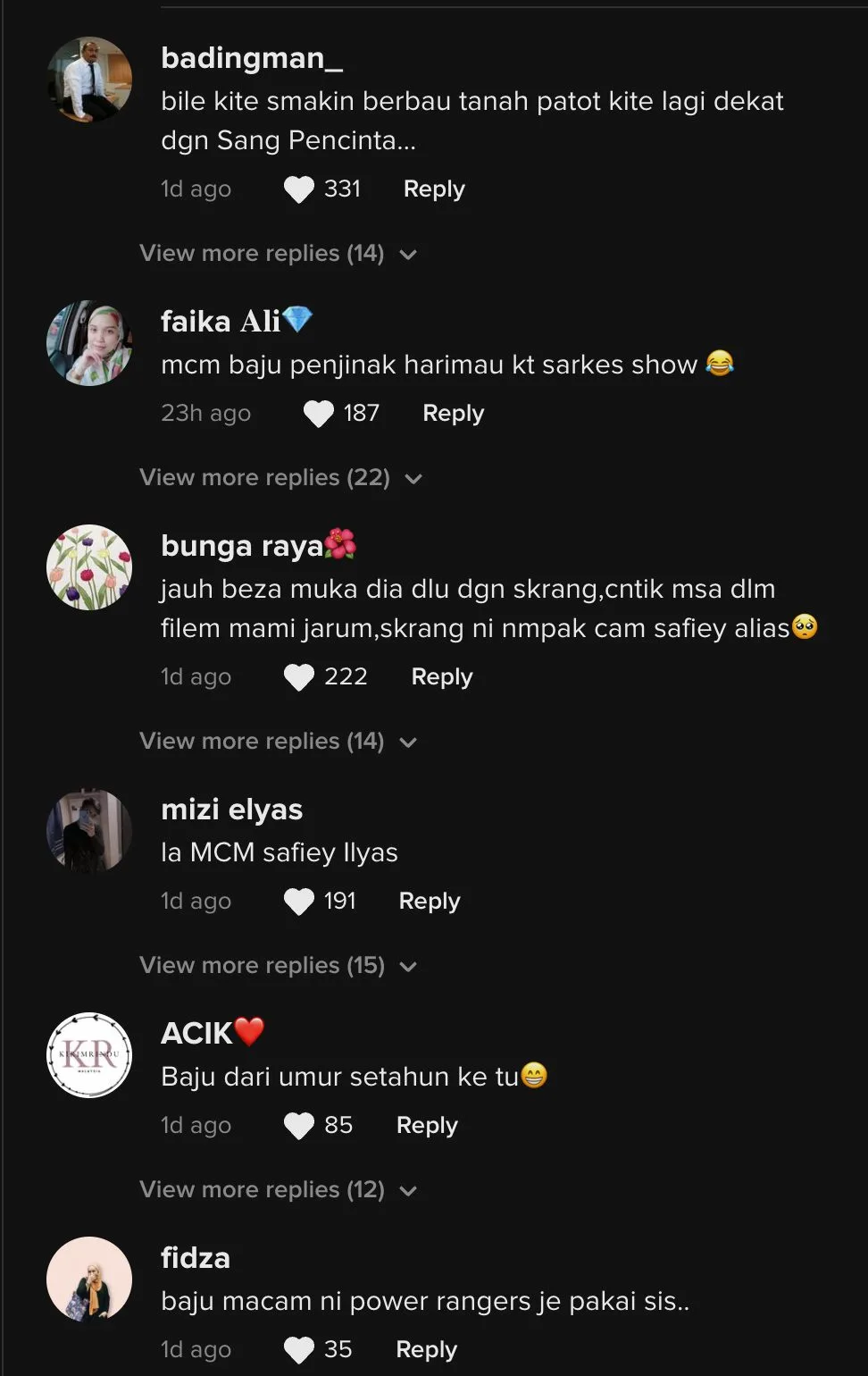Reply to bunga raya's comment
868x1376 pixels.
(441, 677)
